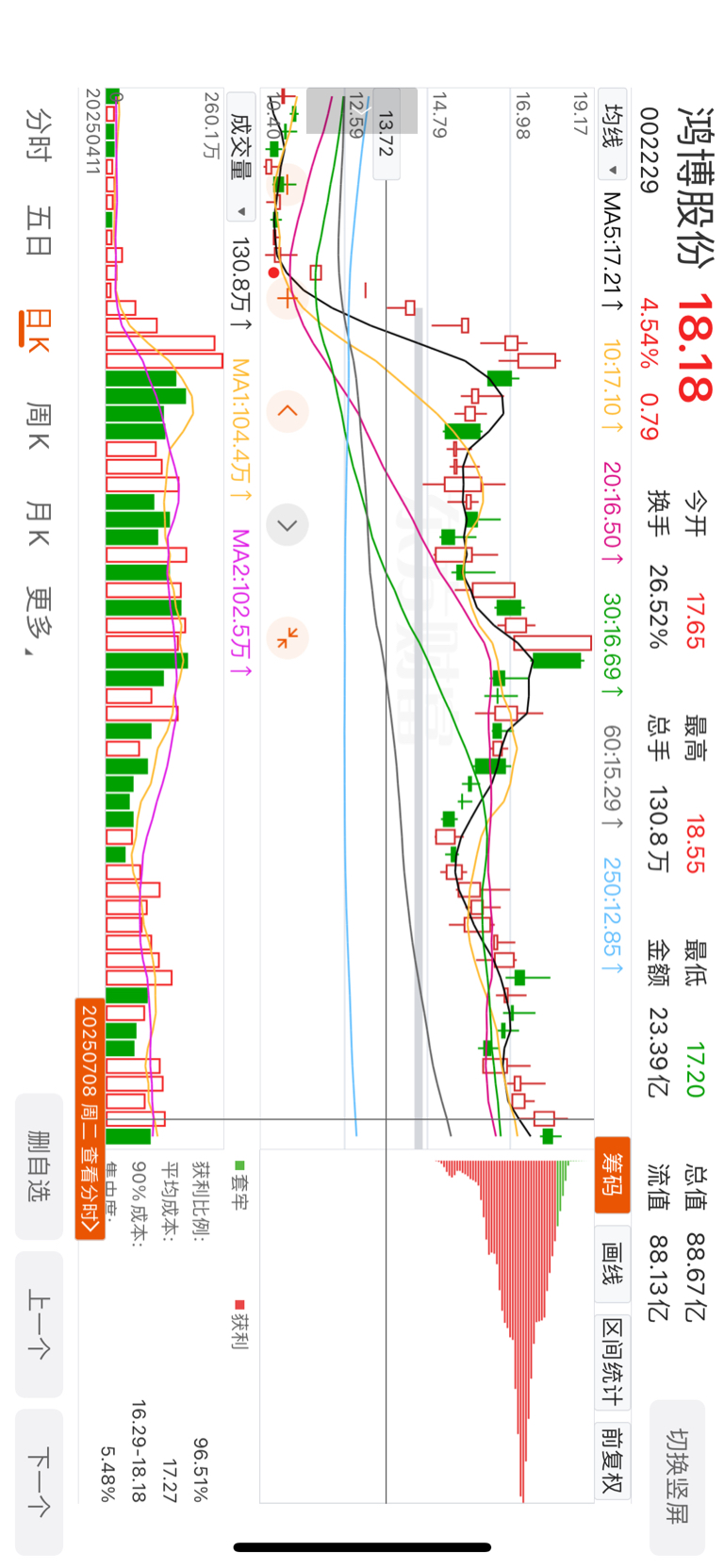Go to next stock with 下一个
Image resolution: width=724 pixels, height=1568 pixels.
[x=39, y=1481]
